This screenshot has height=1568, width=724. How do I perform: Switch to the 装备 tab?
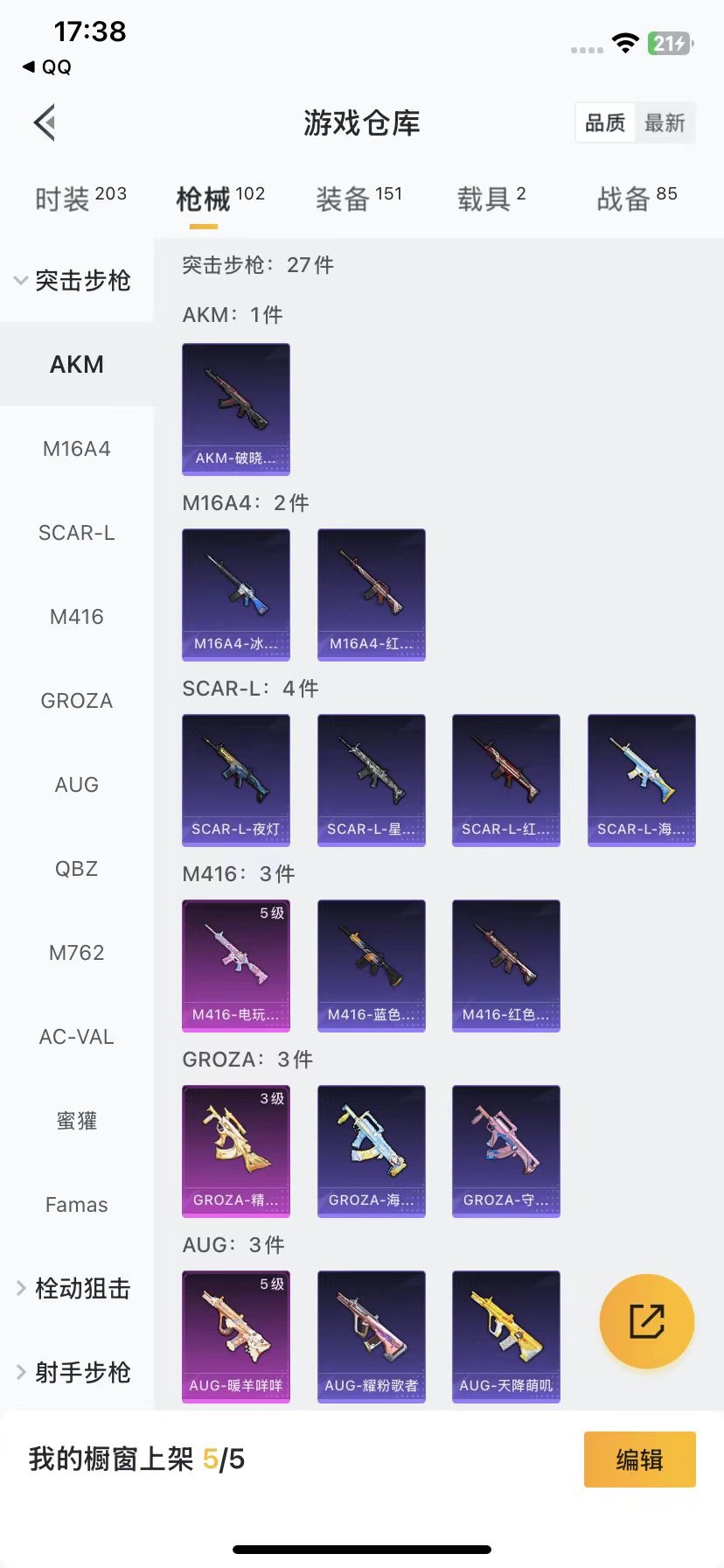pyautogui.click(x=359, y=199)
